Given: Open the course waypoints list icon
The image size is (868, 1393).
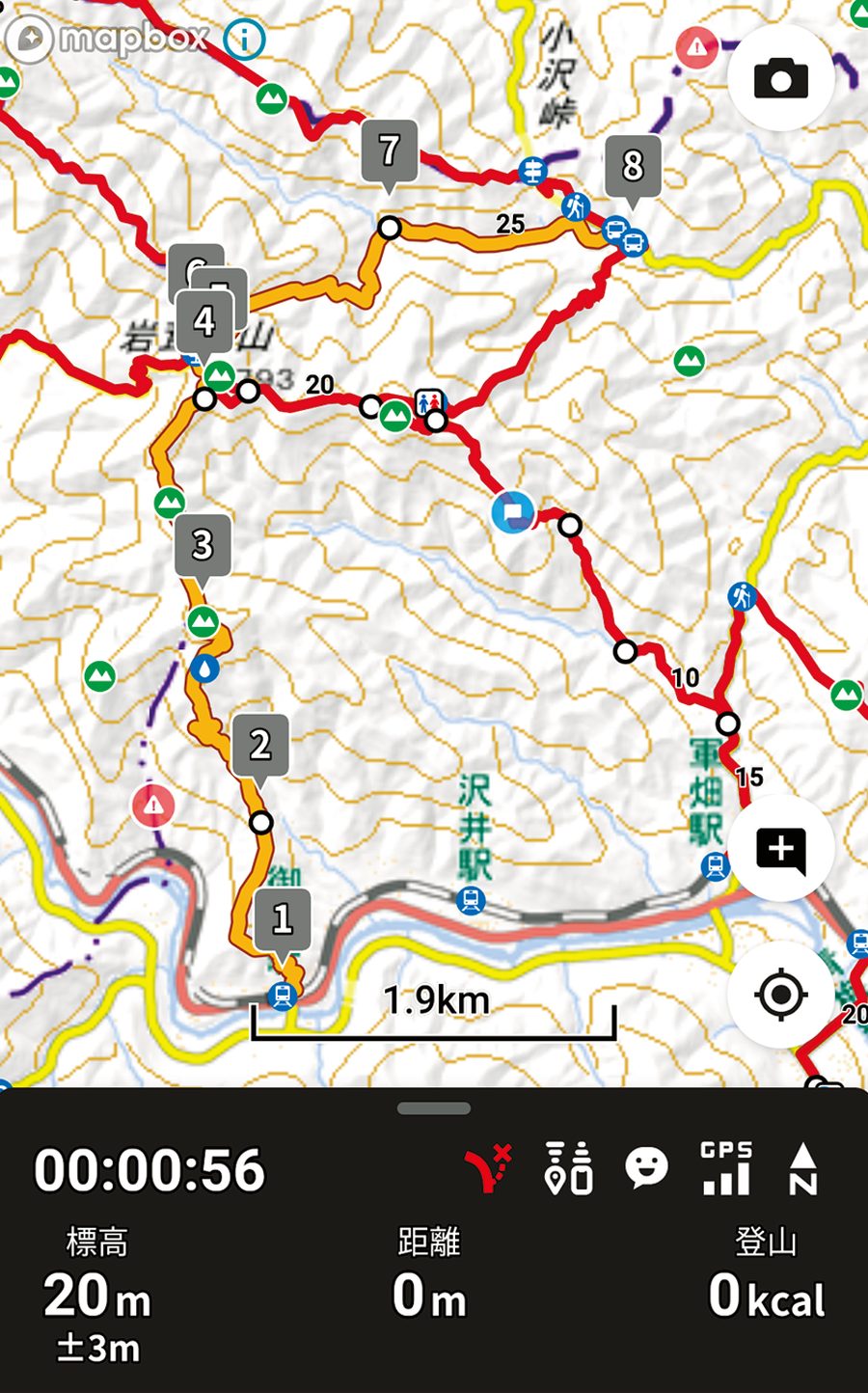Looking at the screenshot, I should [x=569, y=1168].
